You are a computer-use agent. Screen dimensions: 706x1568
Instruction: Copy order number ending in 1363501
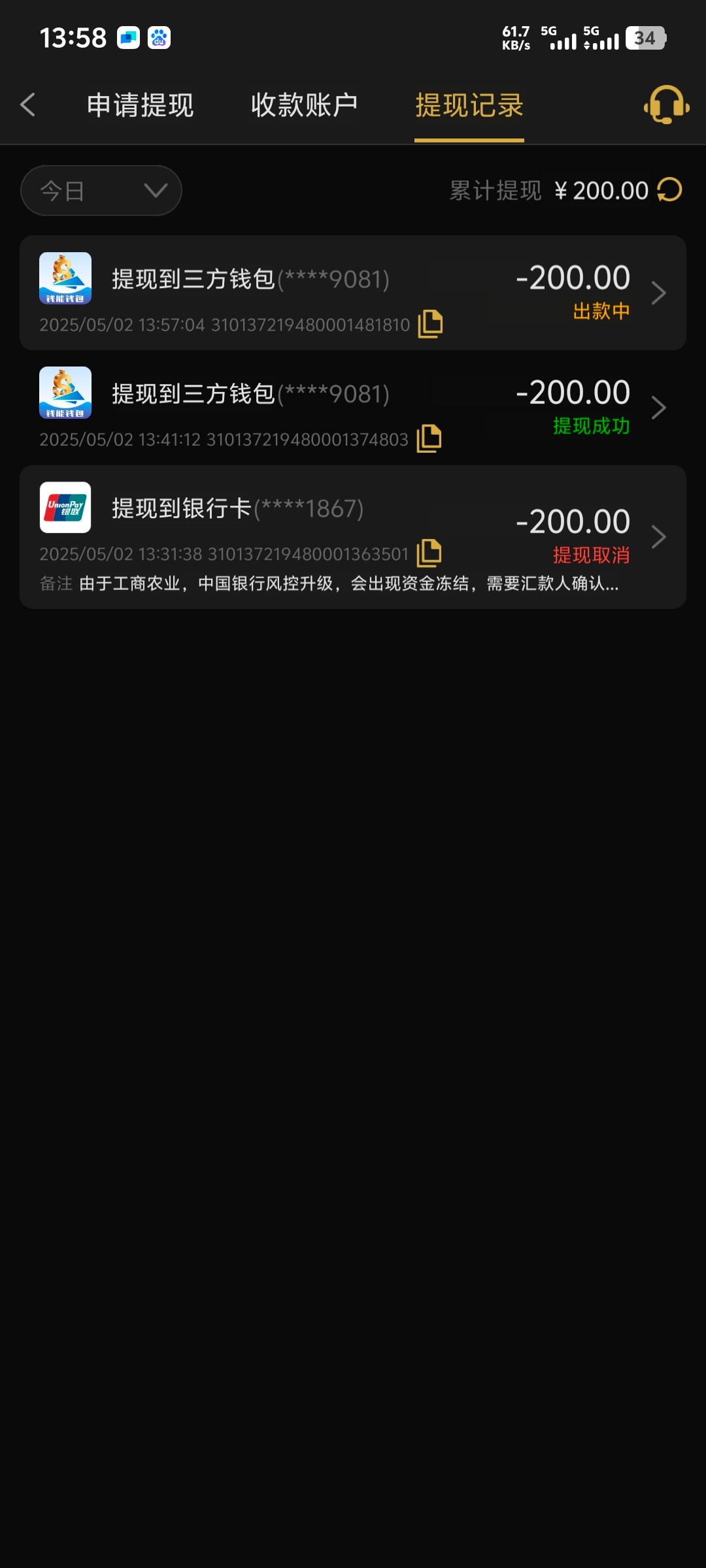point(429,553)
